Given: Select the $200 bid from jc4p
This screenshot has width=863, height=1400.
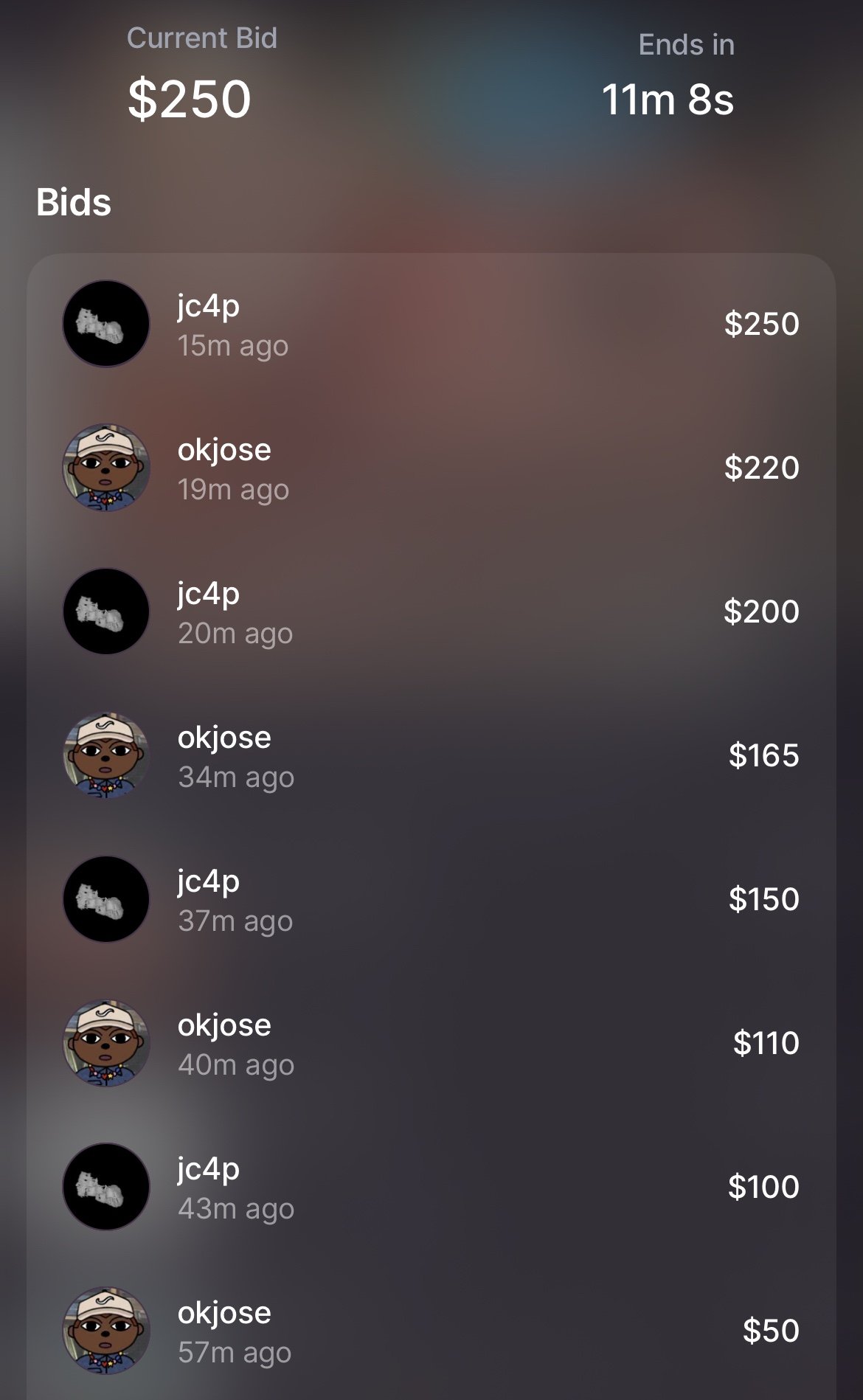Looking at the screenshot, I should tap(431, 611).
